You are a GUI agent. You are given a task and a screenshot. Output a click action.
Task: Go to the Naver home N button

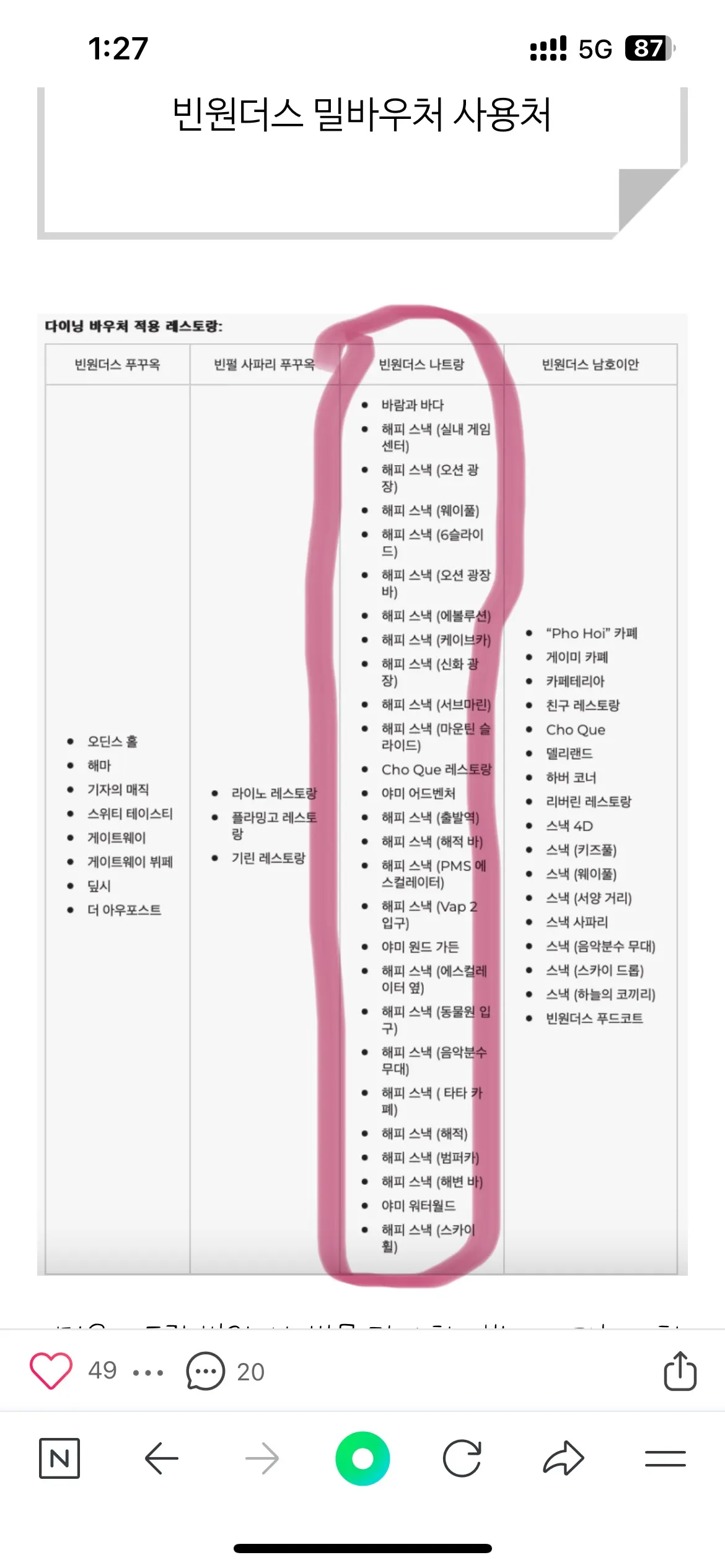[x=59, y=1458]
